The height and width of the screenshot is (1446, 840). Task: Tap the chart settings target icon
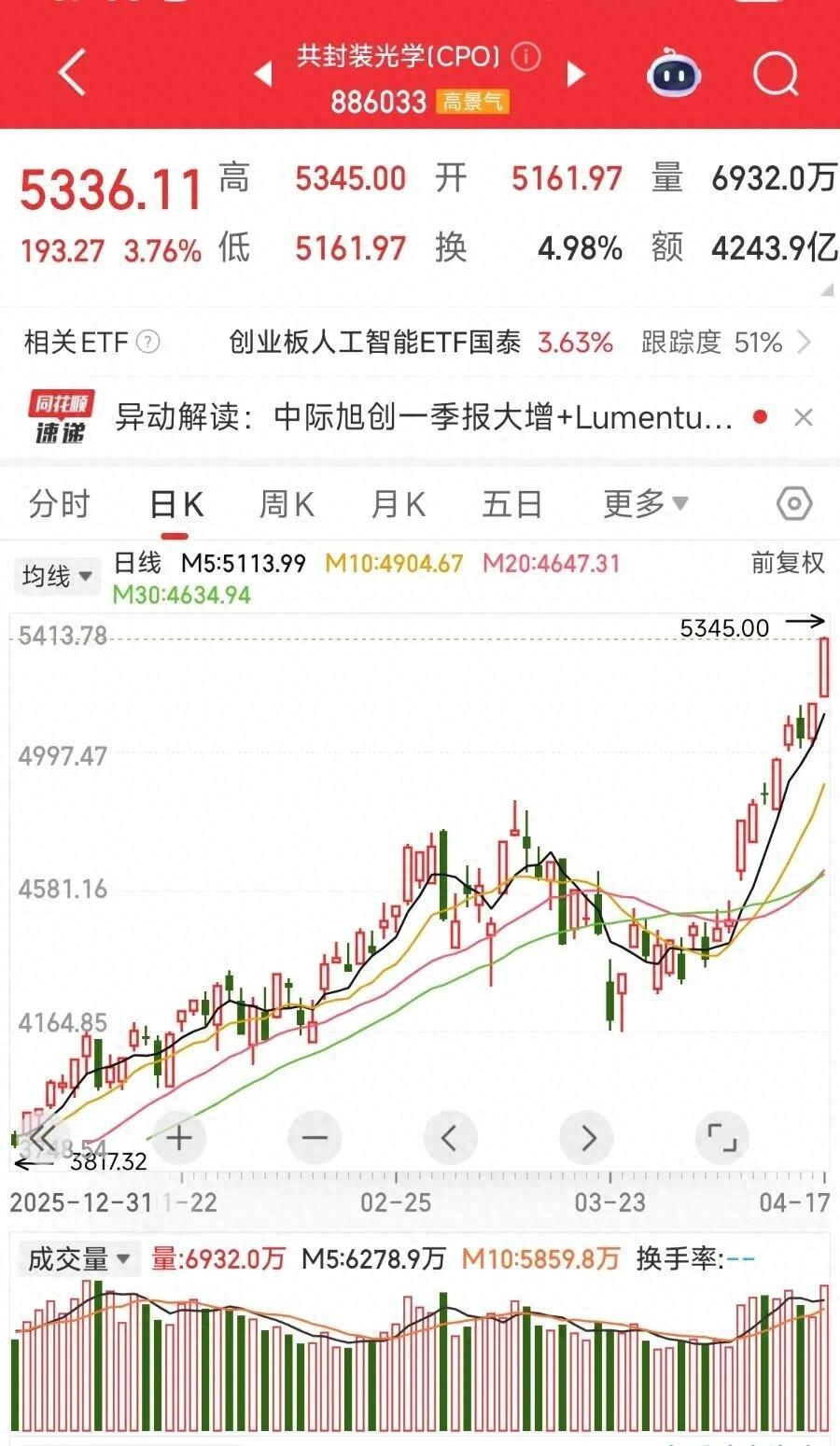794,502
